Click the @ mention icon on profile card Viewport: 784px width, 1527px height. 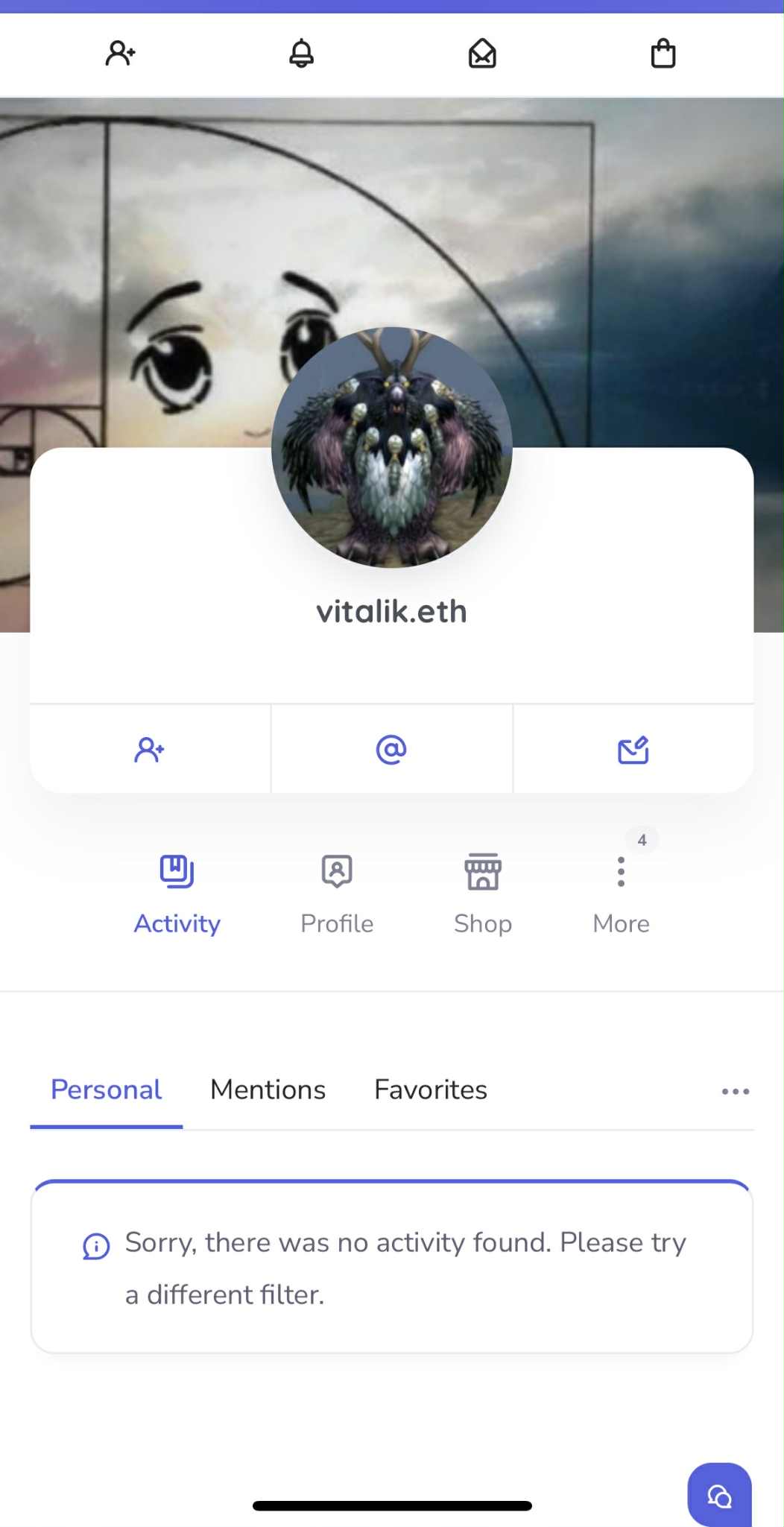[x=391, y=749]
